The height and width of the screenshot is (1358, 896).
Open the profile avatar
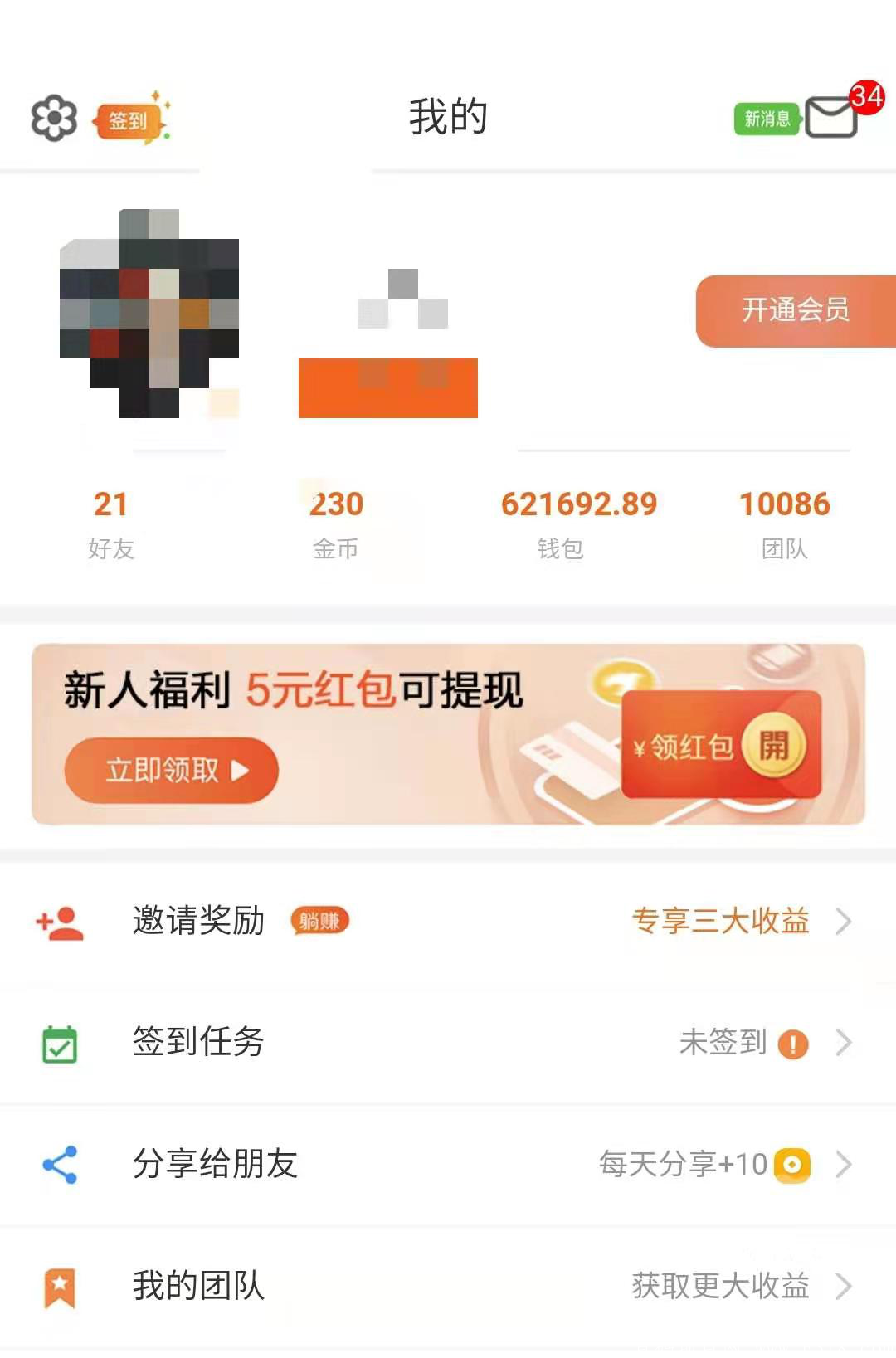(x=149, y=314)
